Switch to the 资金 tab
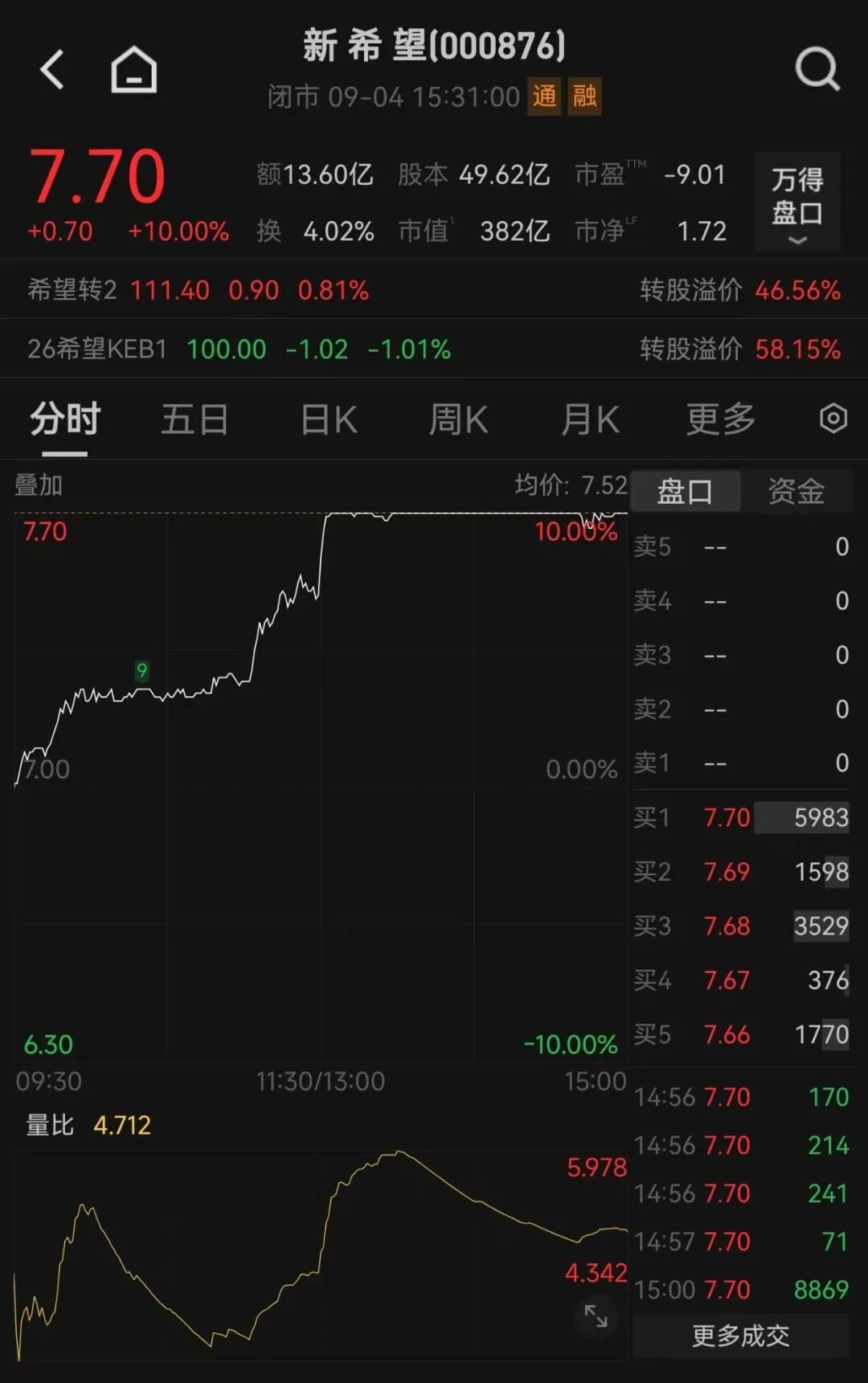The height and width of the screenshot is (1383, 868). (796, 491)
